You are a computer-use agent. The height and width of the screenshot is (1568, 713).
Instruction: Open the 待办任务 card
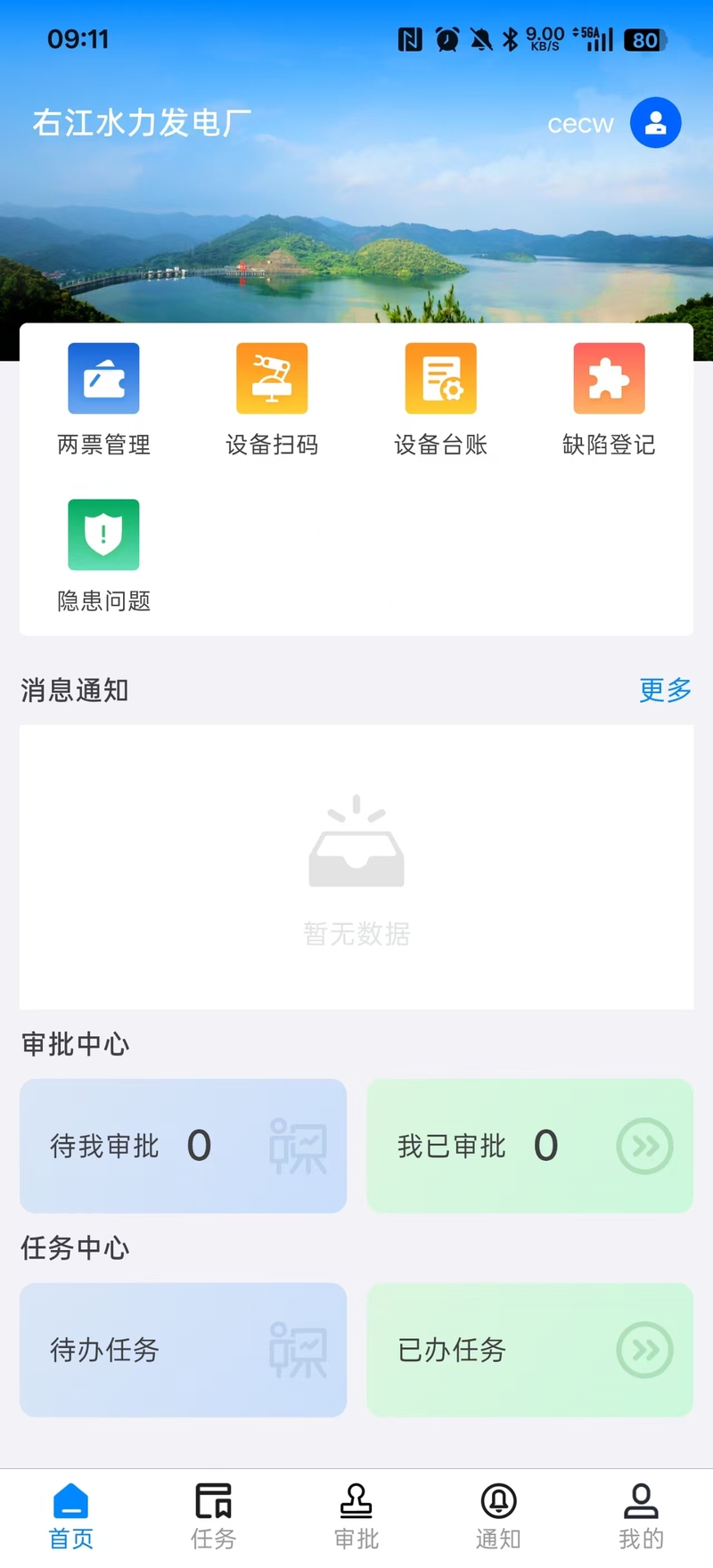[x=183, y=1350]
